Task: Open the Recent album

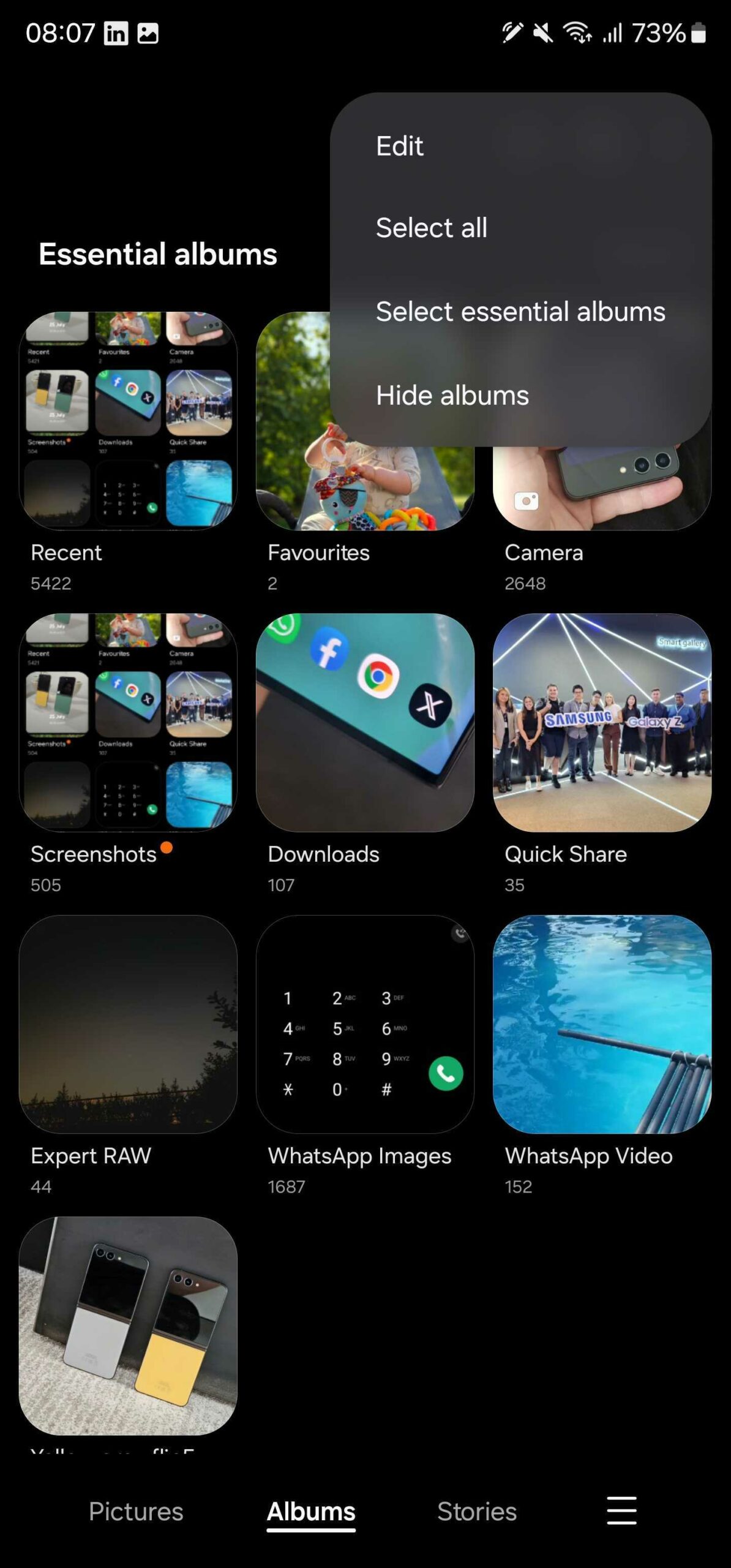Action: (128, 421)
